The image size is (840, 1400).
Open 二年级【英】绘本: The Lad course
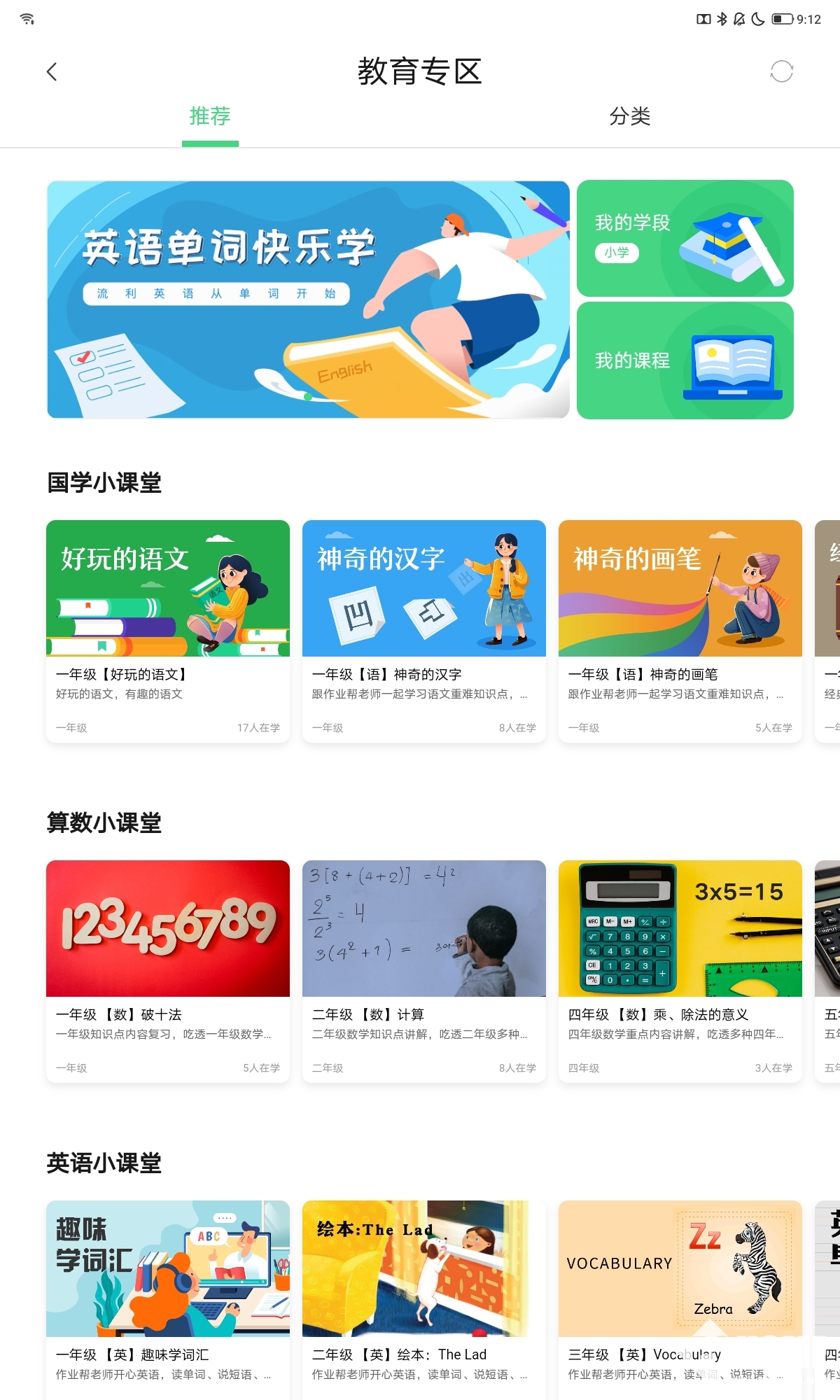pos(424,1295)
